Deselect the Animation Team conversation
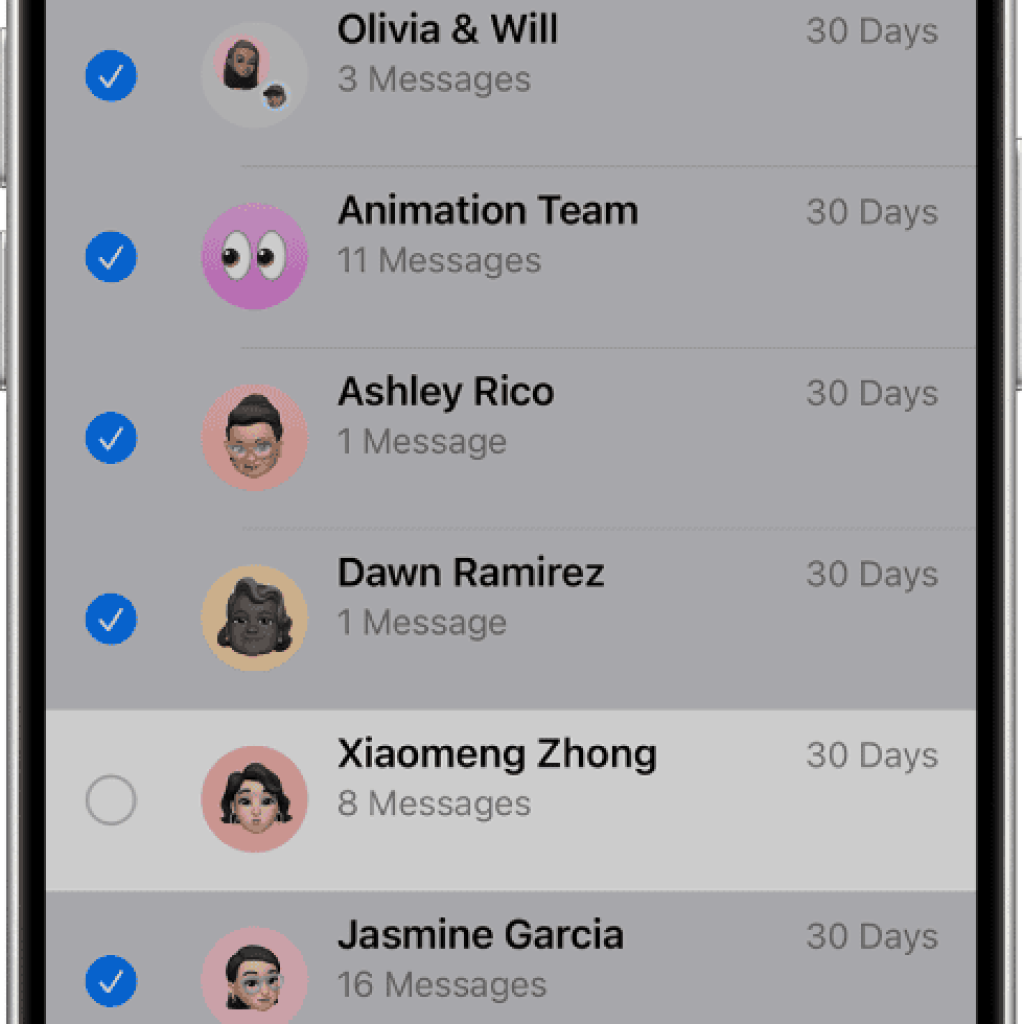The image size is (1024, 1024). 111,257
